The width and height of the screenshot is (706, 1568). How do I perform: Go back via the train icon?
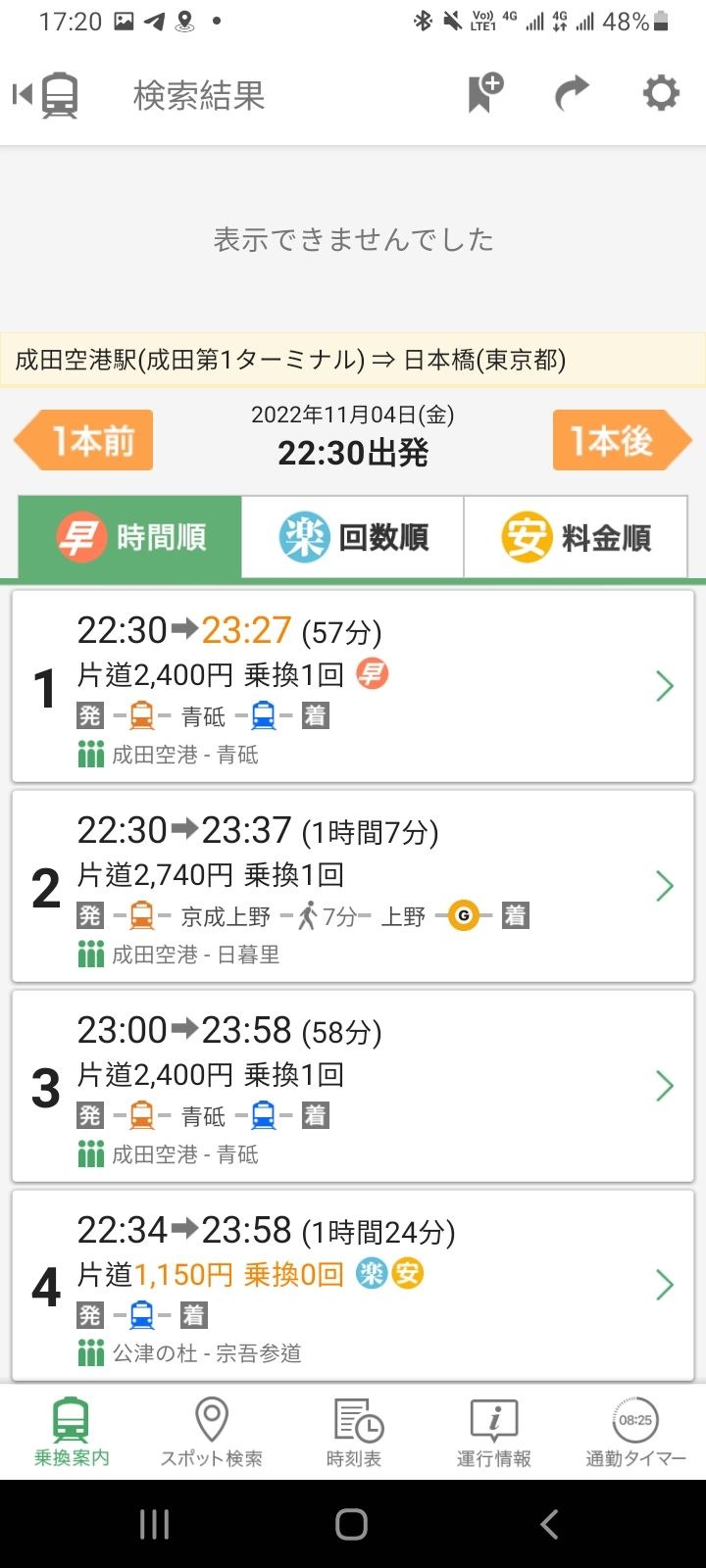[x=46, y=95]
